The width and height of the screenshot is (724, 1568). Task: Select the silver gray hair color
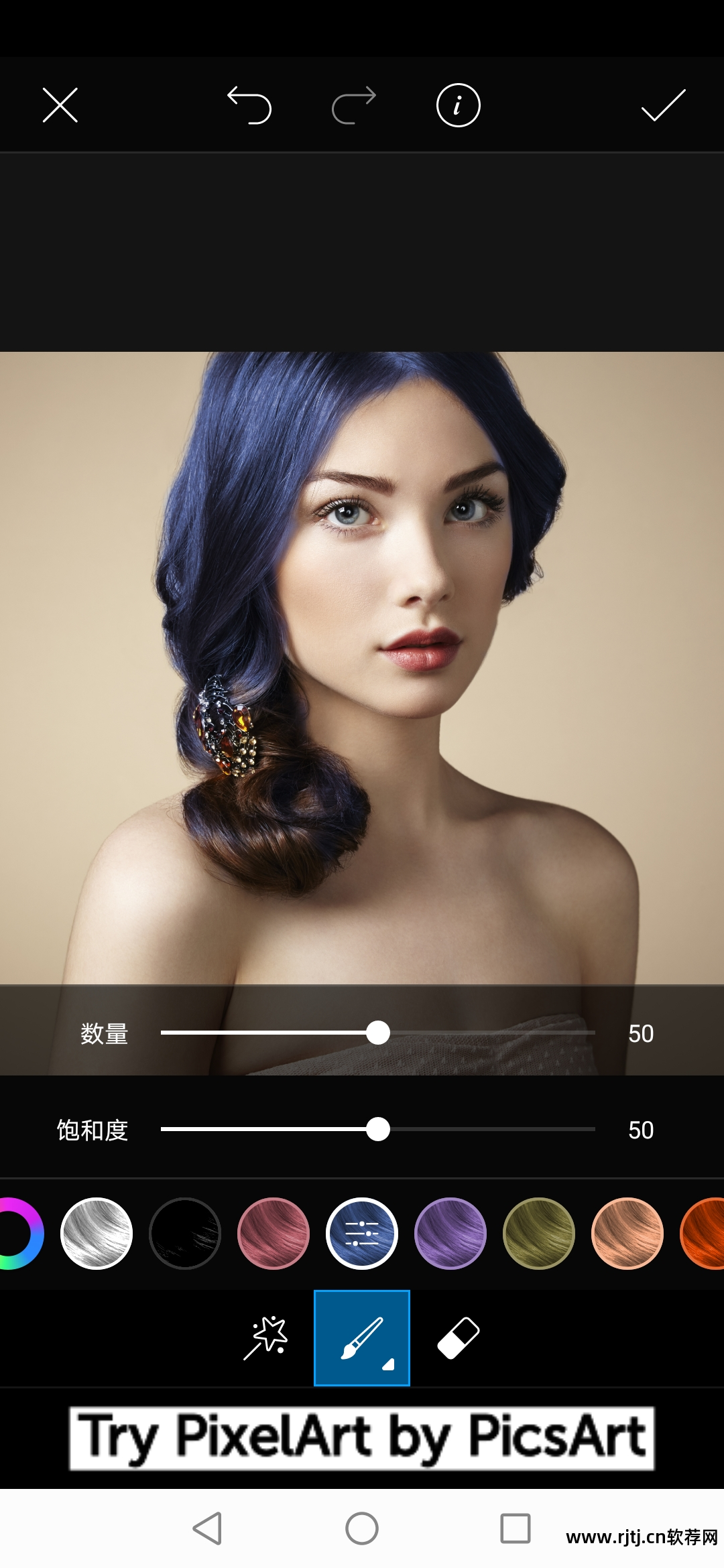[97, 1234]
